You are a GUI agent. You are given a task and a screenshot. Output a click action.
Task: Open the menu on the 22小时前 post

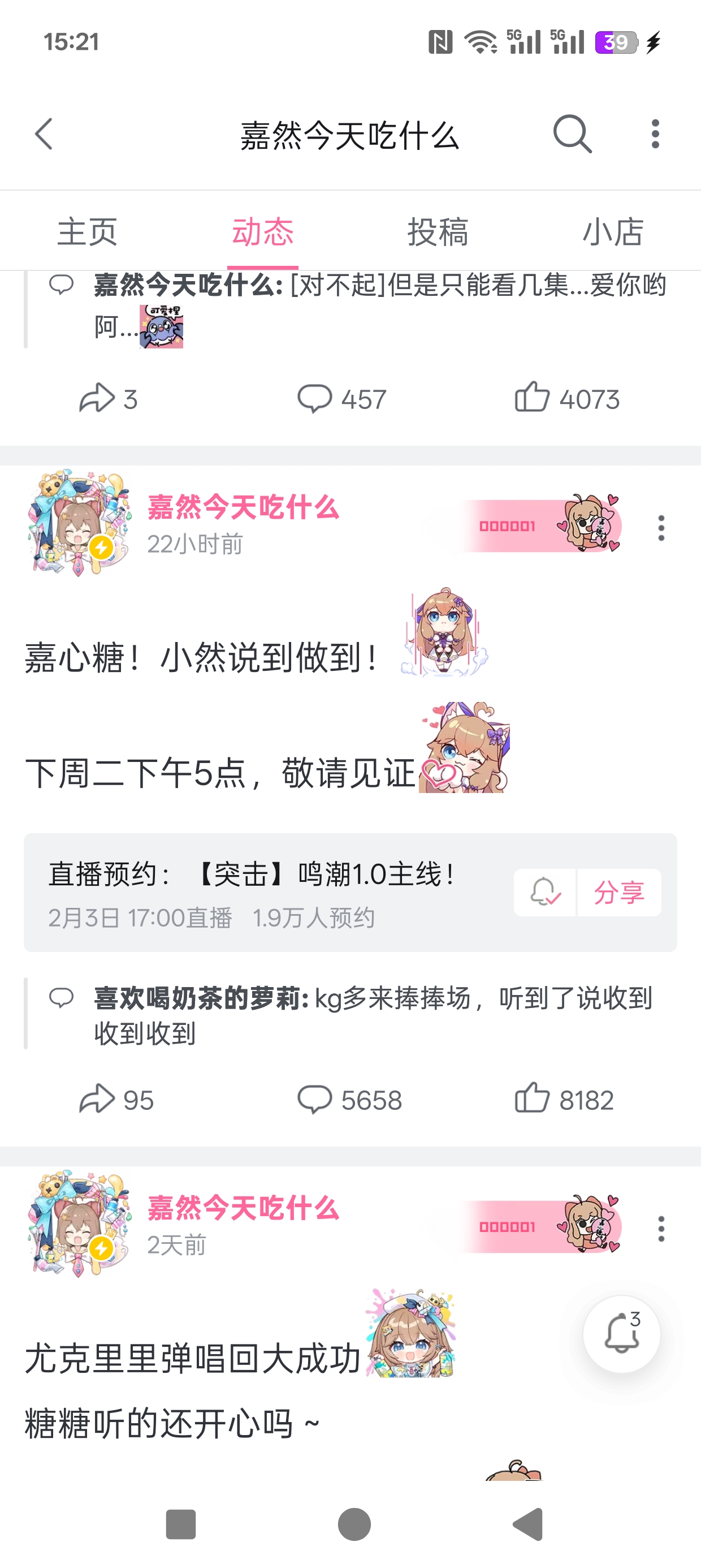[661, 527]
